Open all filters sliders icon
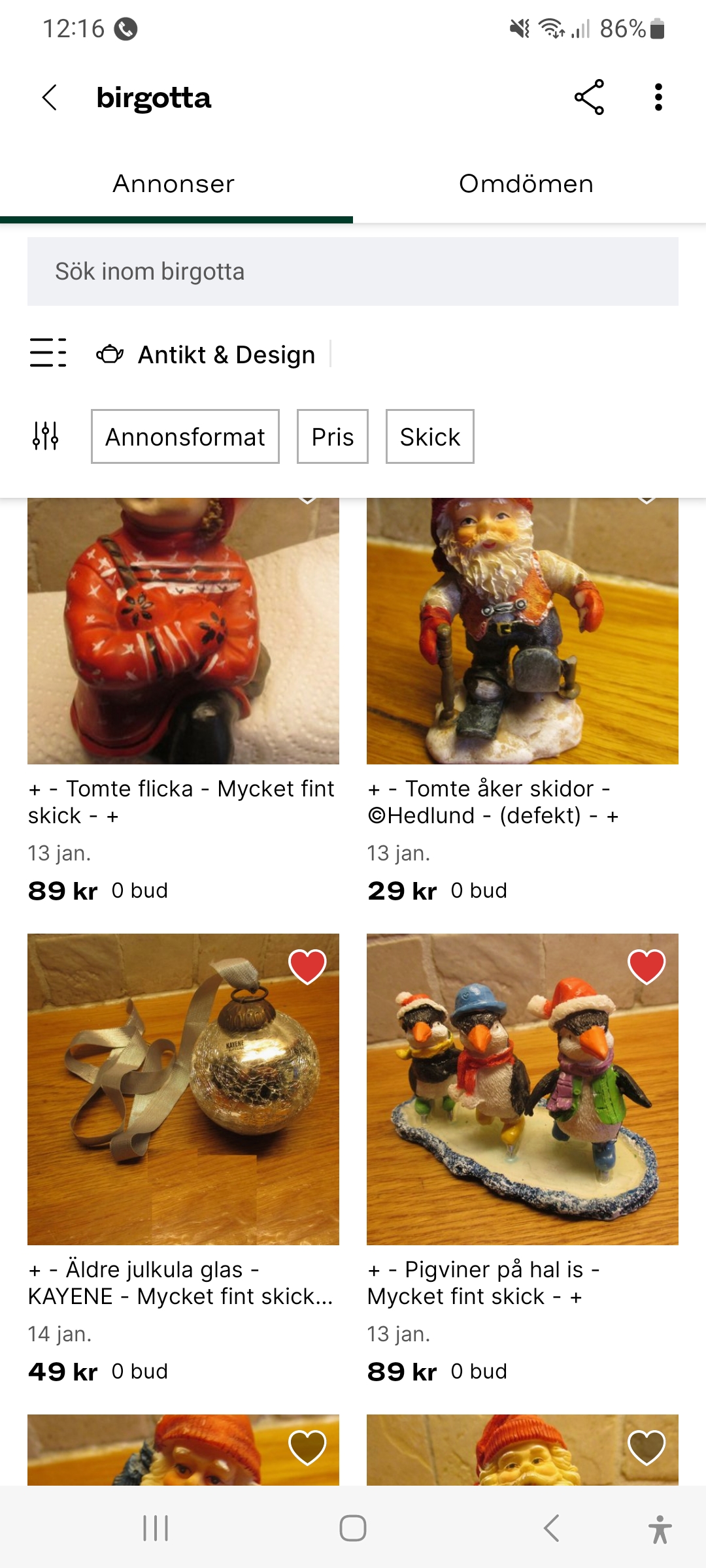Image resolution: width=706 pixels, height=1568 pixels. point(46,436)
